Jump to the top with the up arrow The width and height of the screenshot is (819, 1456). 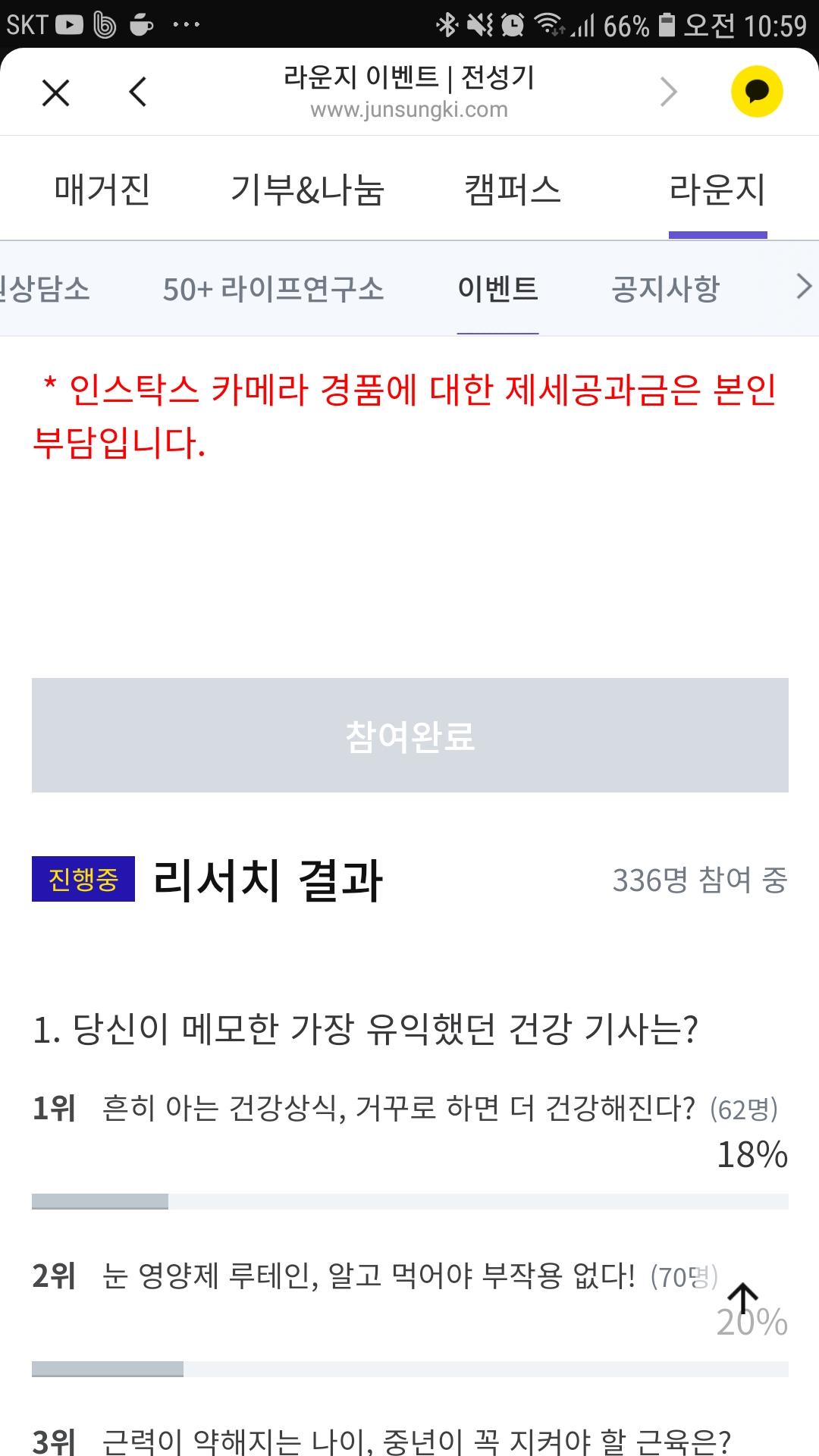point(743,1299)
